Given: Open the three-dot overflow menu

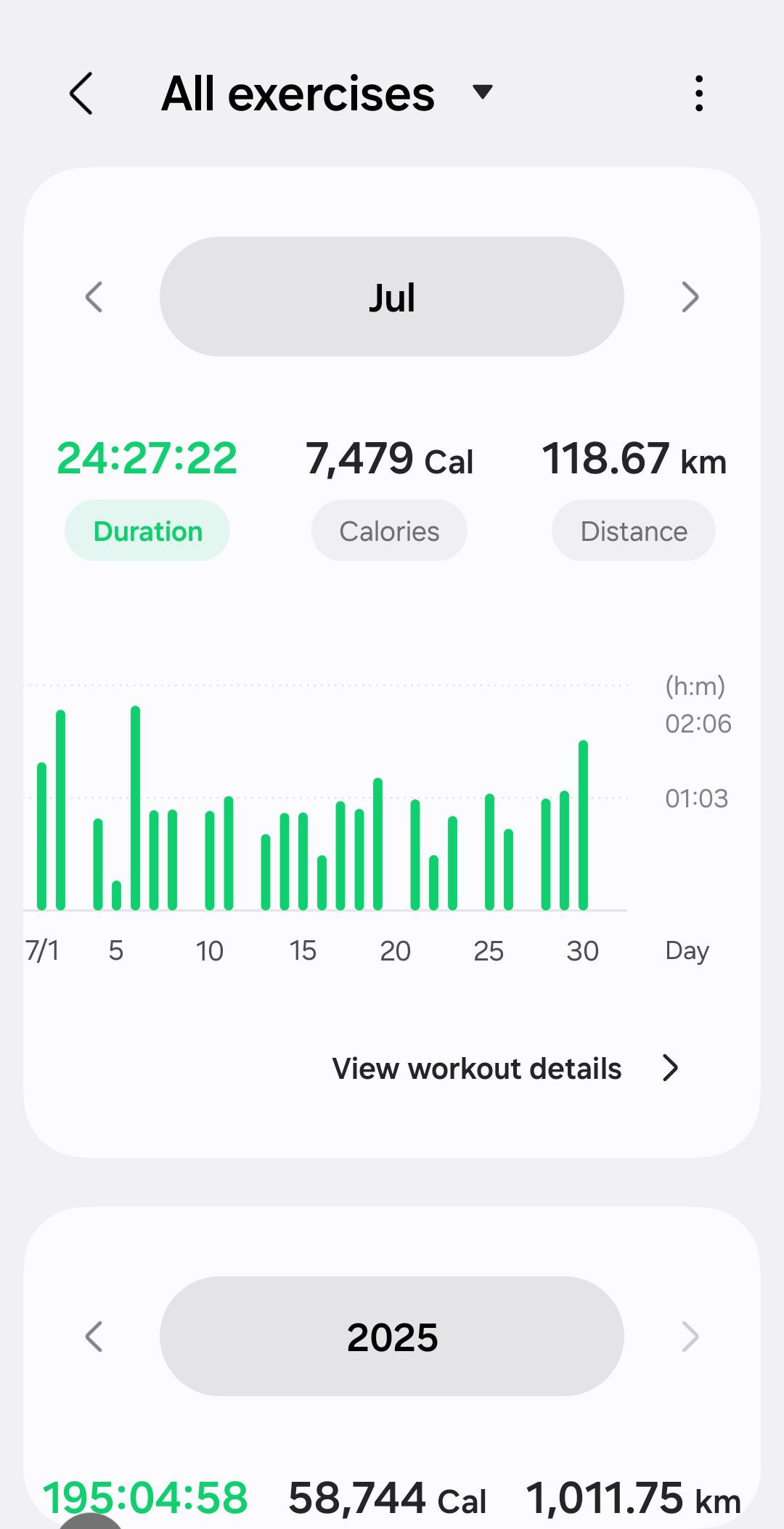Looking at the screenshot, I should (x=698, y=94).
